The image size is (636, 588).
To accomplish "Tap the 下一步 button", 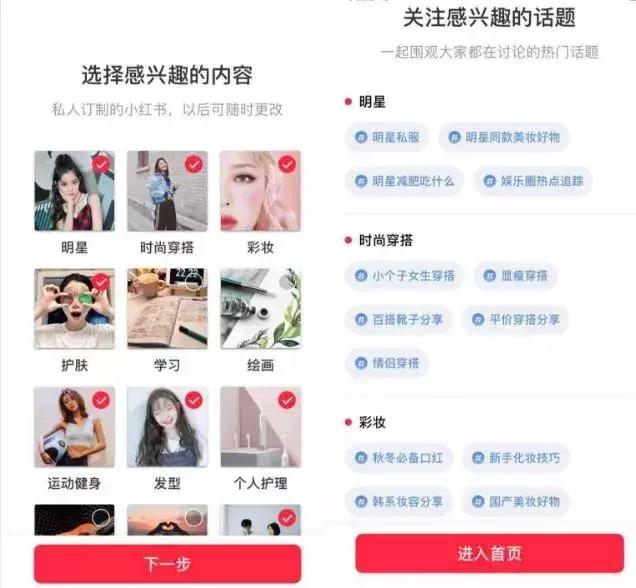I will 167,564.
